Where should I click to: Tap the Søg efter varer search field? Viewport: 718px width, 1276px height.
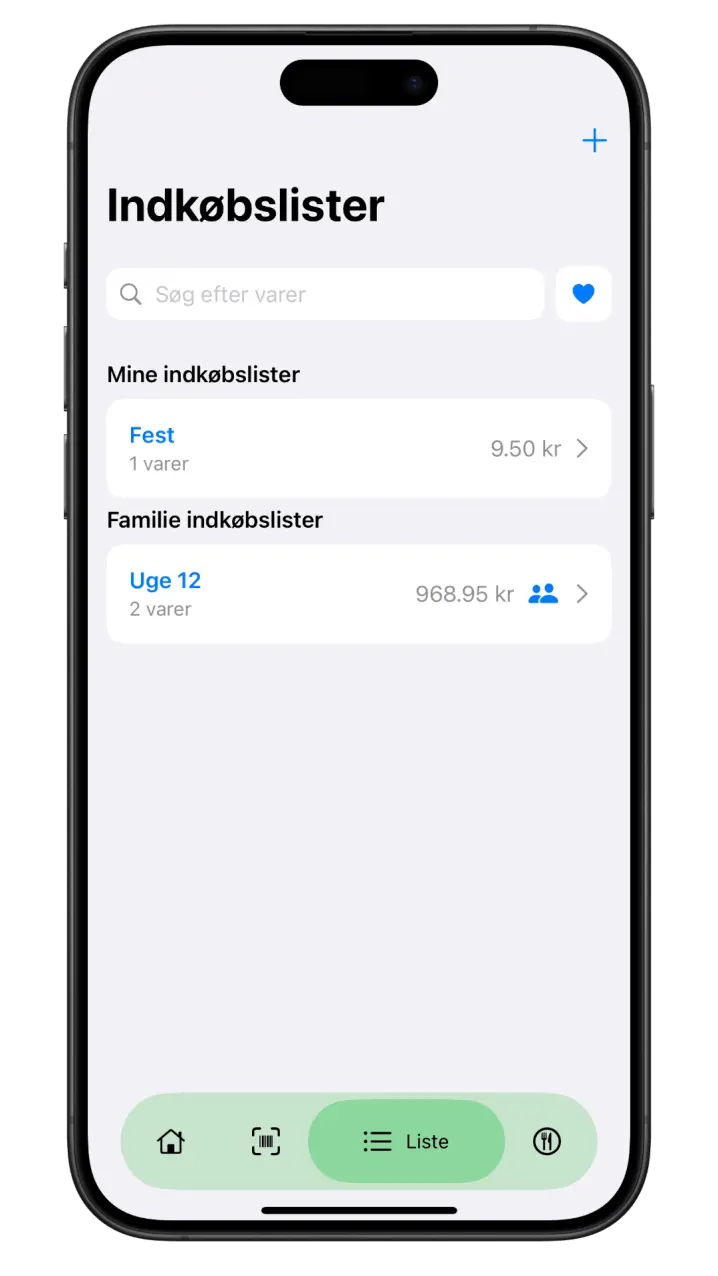click(325, 294)
